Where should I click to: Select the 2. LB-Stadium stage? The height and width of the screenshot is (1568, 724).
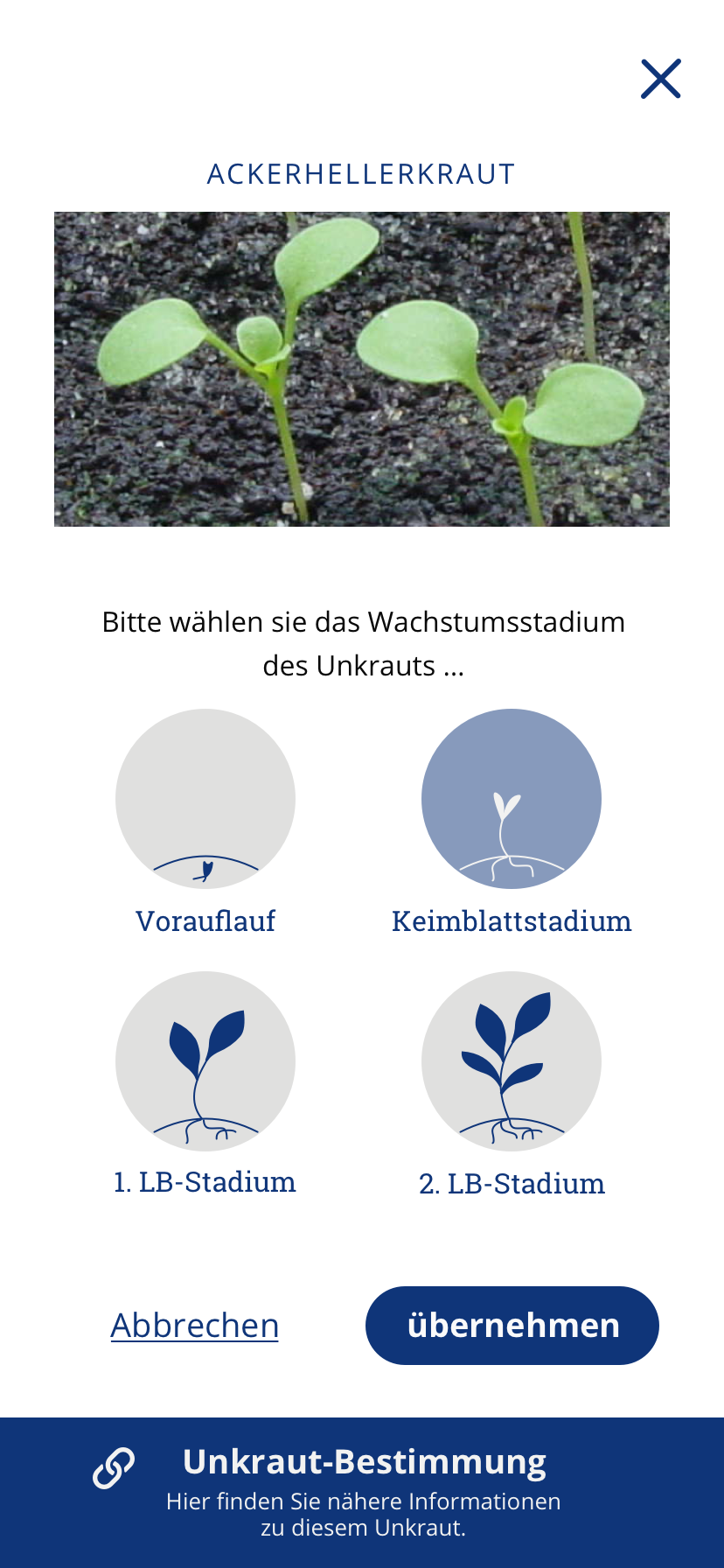click(x=512, y=1060)
